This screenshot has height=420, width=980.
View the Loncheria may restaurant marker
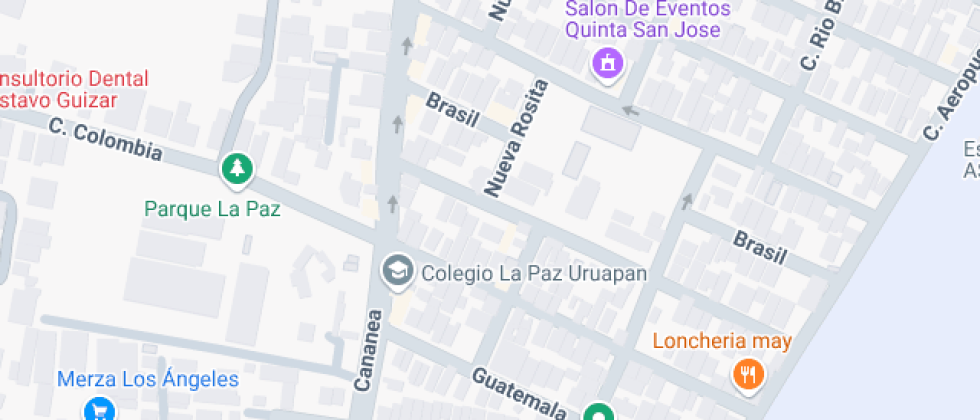[x=747, y=375]
